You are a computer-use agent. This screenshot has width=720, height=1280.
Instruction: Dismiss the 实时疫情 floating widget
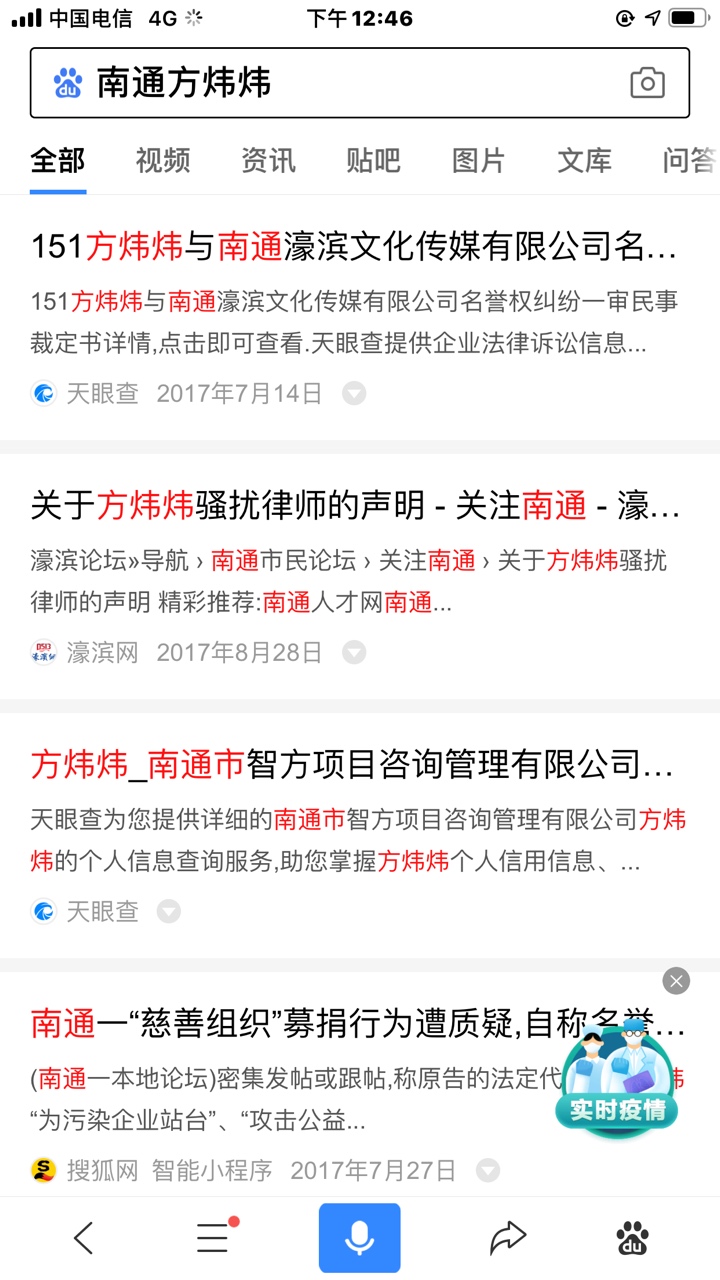click(x=676, y=981)
